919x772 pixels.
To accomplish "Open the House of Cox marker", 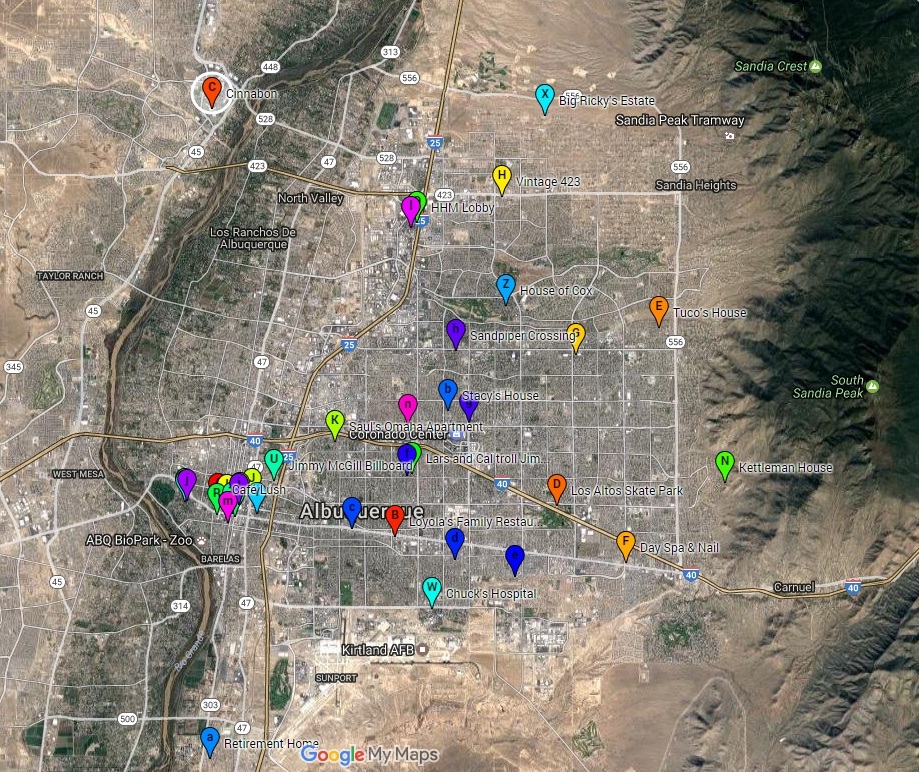I will pos(506,286).
